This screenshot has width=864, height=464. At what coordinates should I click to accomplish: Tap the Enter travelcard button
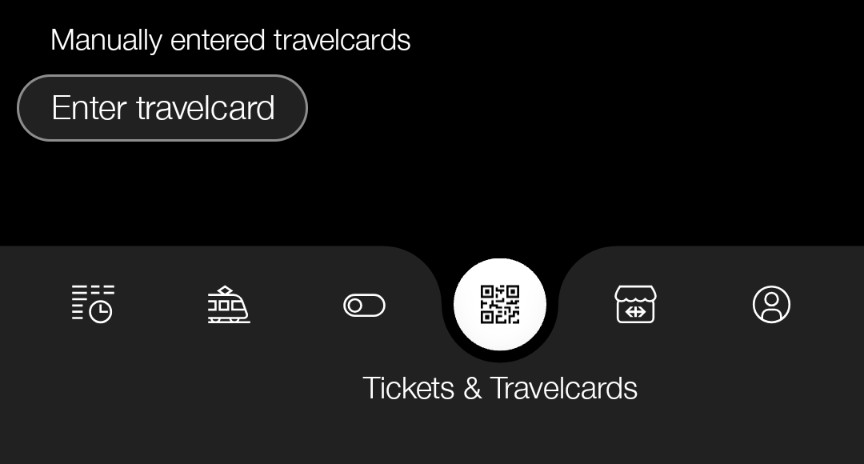pyautogui.click(x=162, y=108)
